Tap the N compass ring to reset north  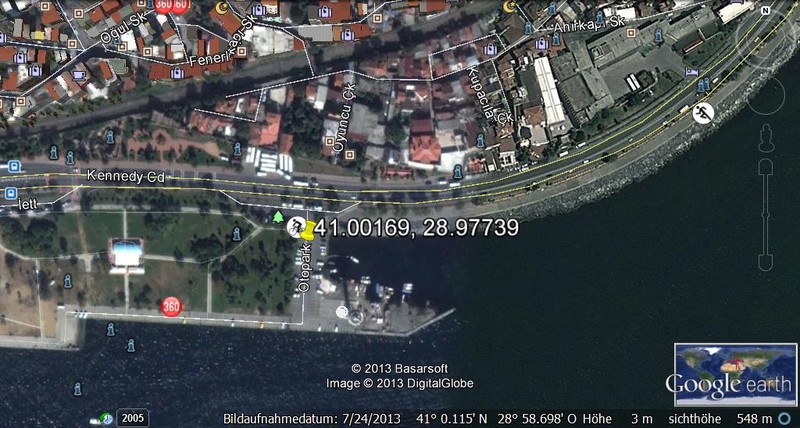pos(763,9)
